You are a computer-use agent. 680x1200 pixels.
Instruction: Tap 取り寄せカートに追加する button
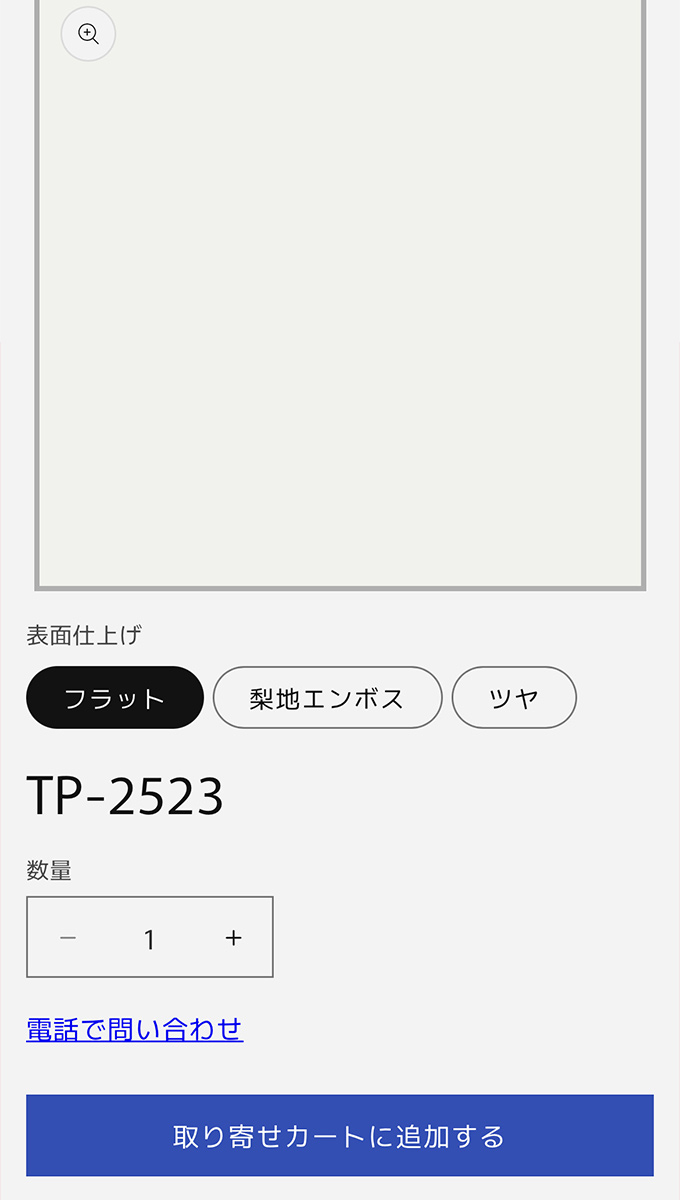tap(340, 1136)
